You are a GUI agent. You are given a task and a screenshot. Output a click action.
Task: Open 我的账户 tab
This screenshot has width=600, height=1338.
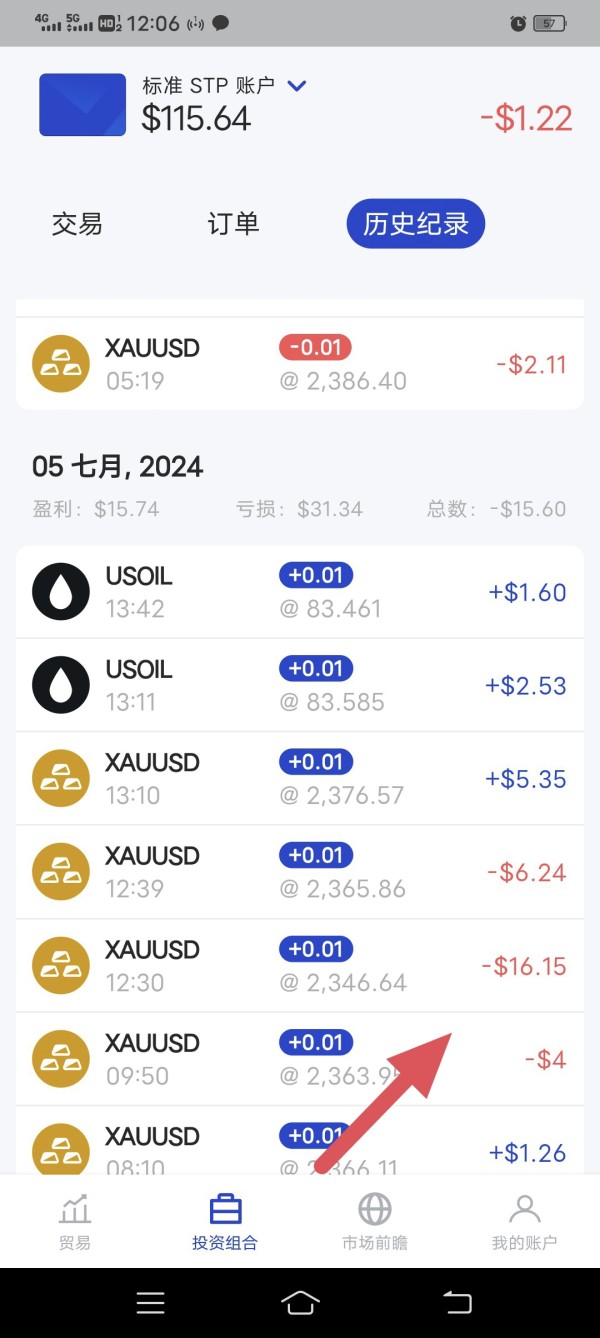(x=524, y=1222)
